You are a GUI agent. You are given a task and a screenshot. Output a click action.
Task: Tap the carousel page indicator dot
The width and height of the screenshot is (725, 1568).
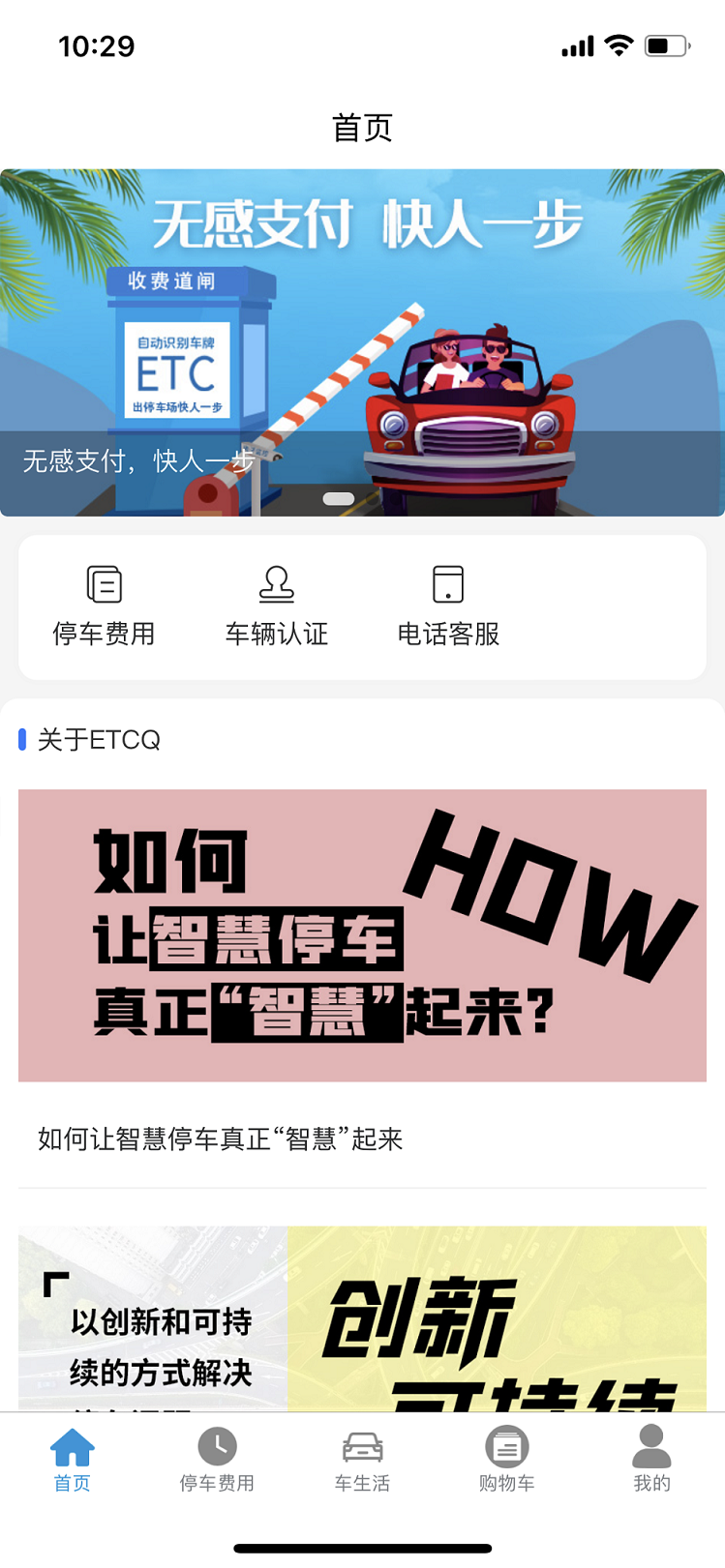[338, 497]
